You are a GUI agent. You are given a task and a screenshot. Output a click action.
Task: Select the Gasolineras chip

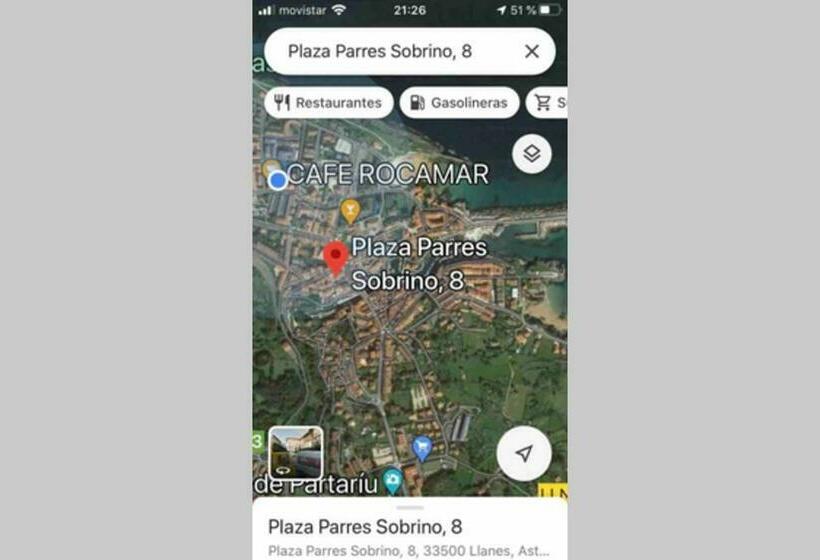click(459, 102)
